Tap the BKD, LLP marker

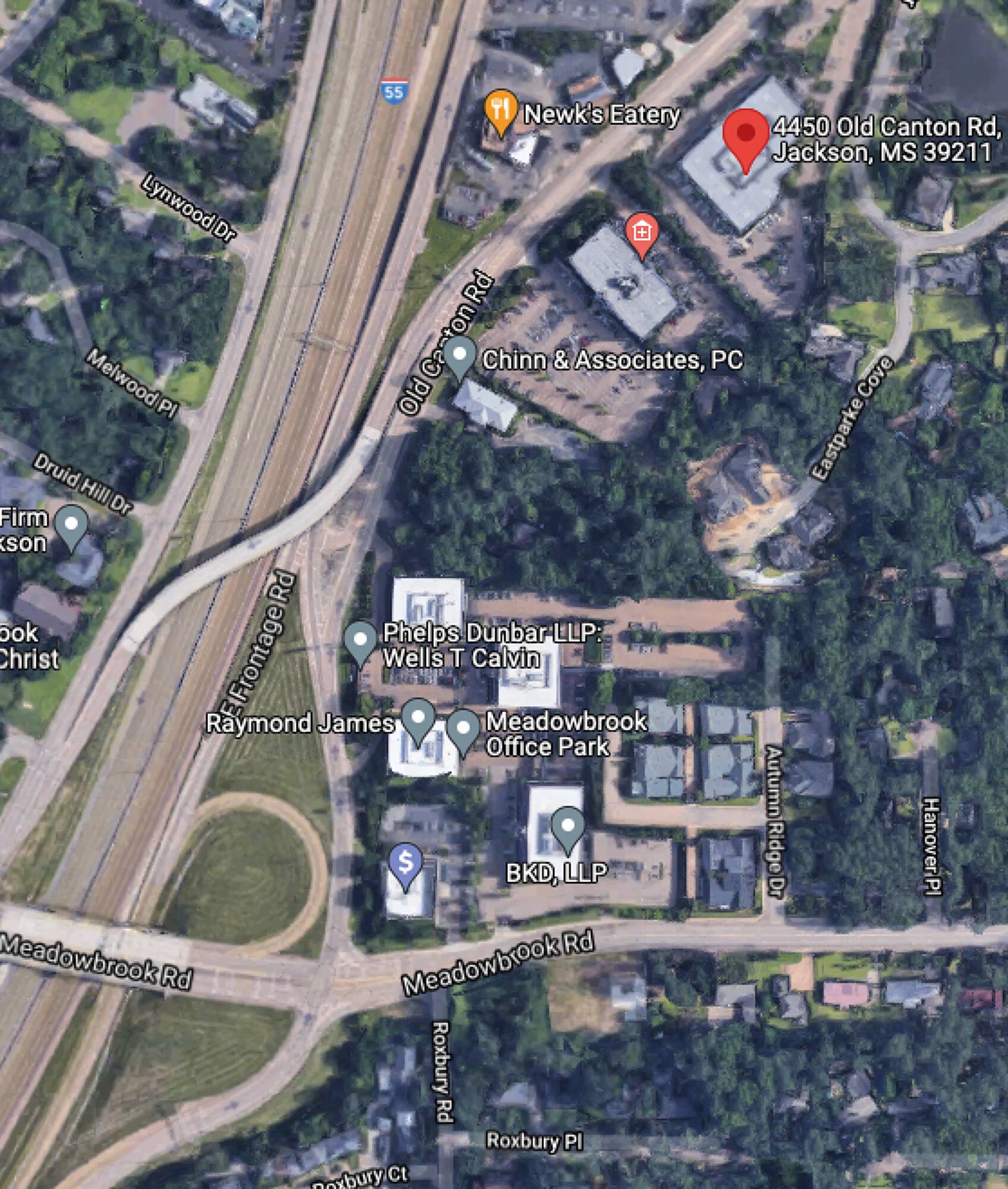pyautogui.click(x=568, y=829)
